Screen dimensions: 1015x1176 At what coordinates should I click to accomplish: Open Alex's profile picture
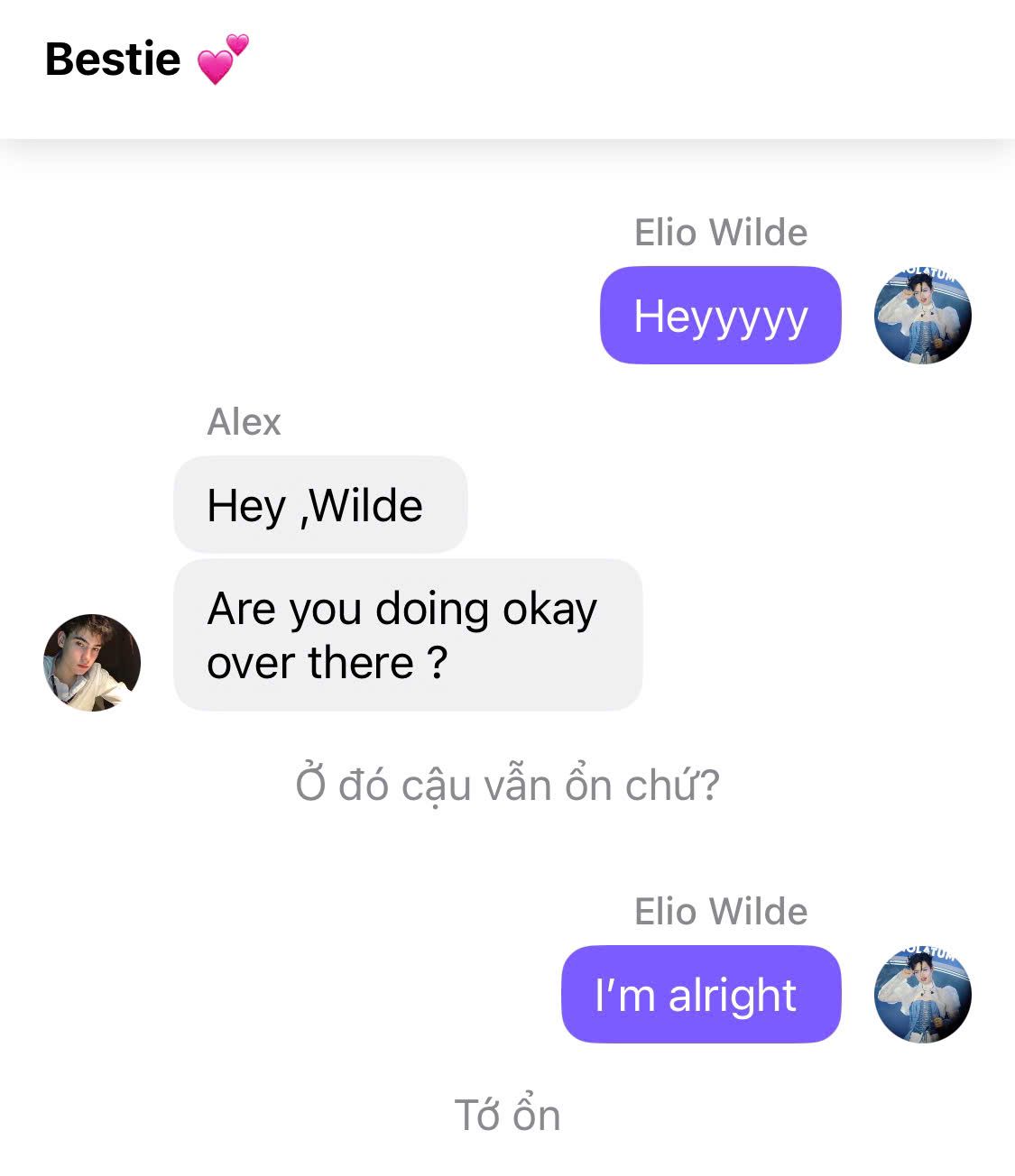(x=92, y=663)
